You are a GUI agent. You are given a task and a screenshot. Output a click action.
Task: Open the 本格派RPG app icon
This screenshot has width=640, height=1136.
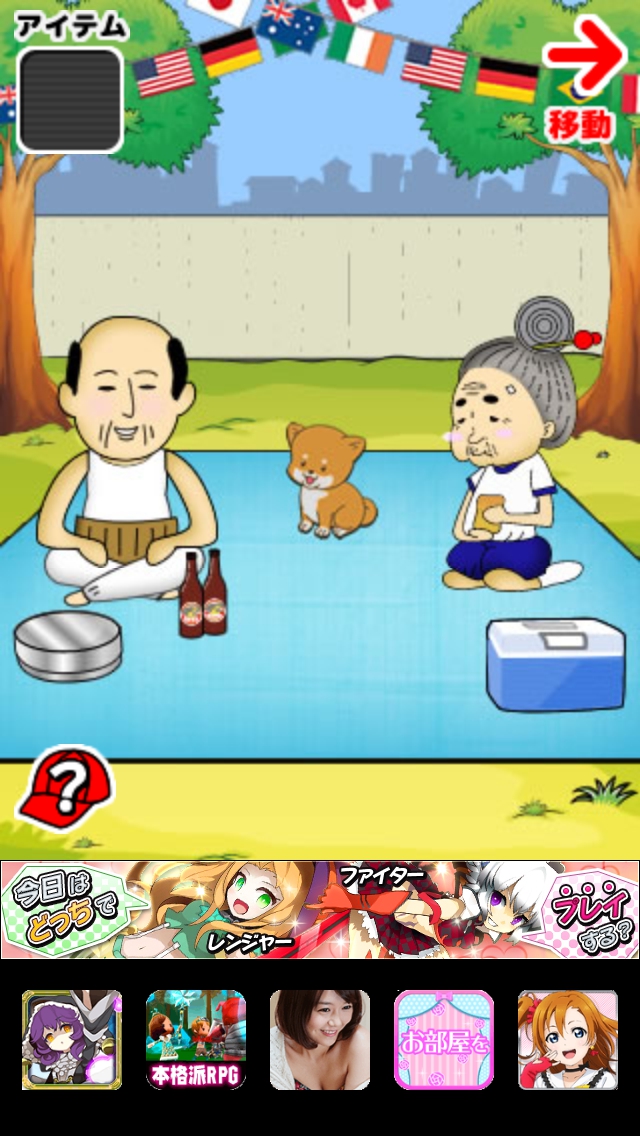196,1039
